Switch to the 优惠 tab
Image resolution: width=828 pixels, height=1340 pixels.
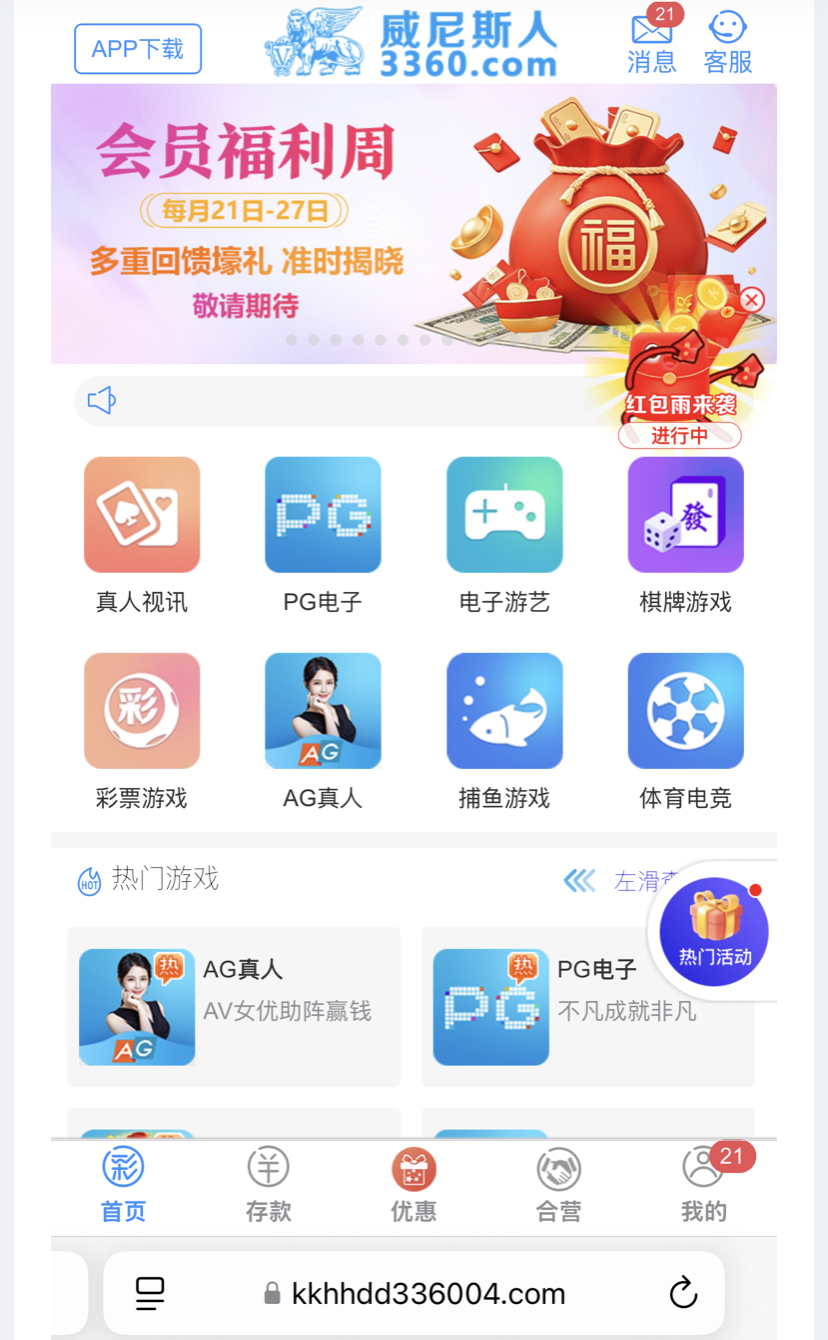[x=413, y=1185]
